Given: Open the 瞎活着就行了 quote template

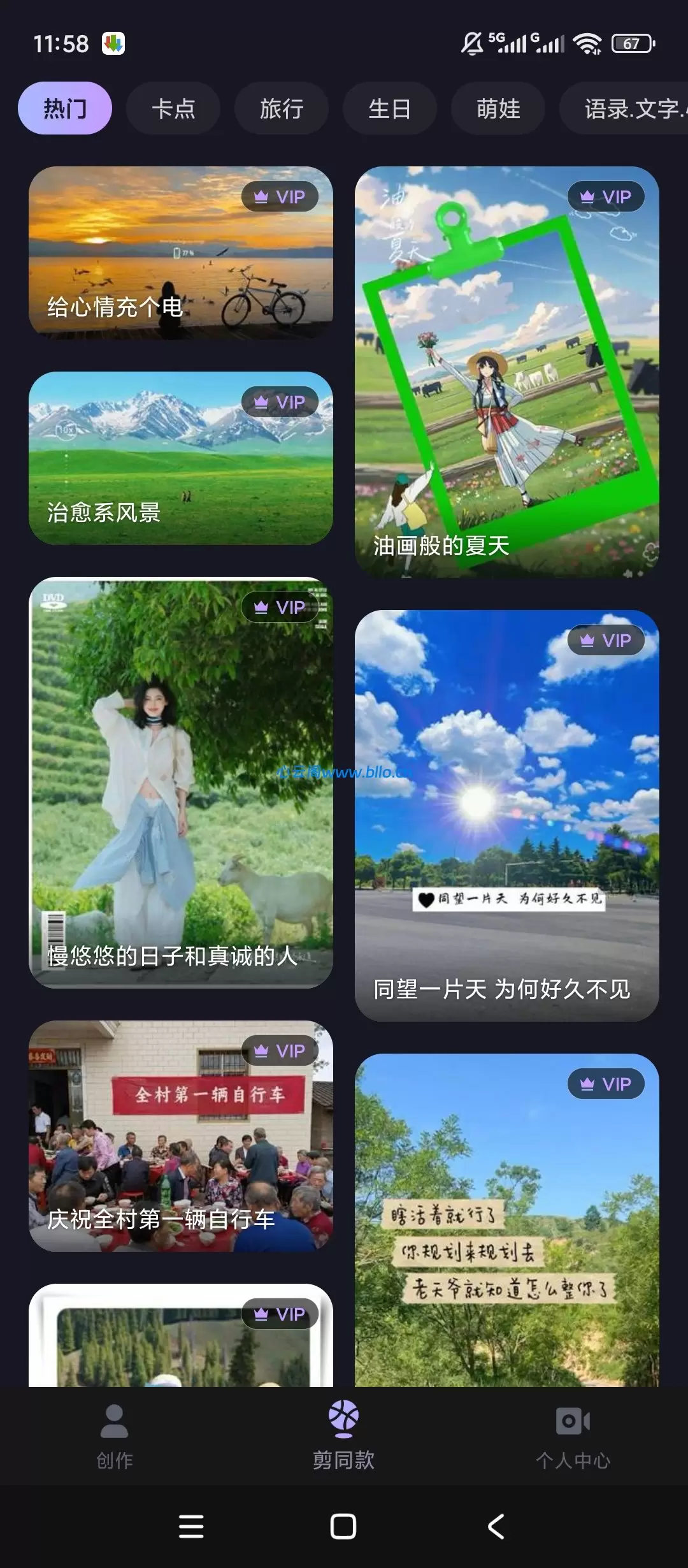Looking at the screenshot, I should [507, 1220].
